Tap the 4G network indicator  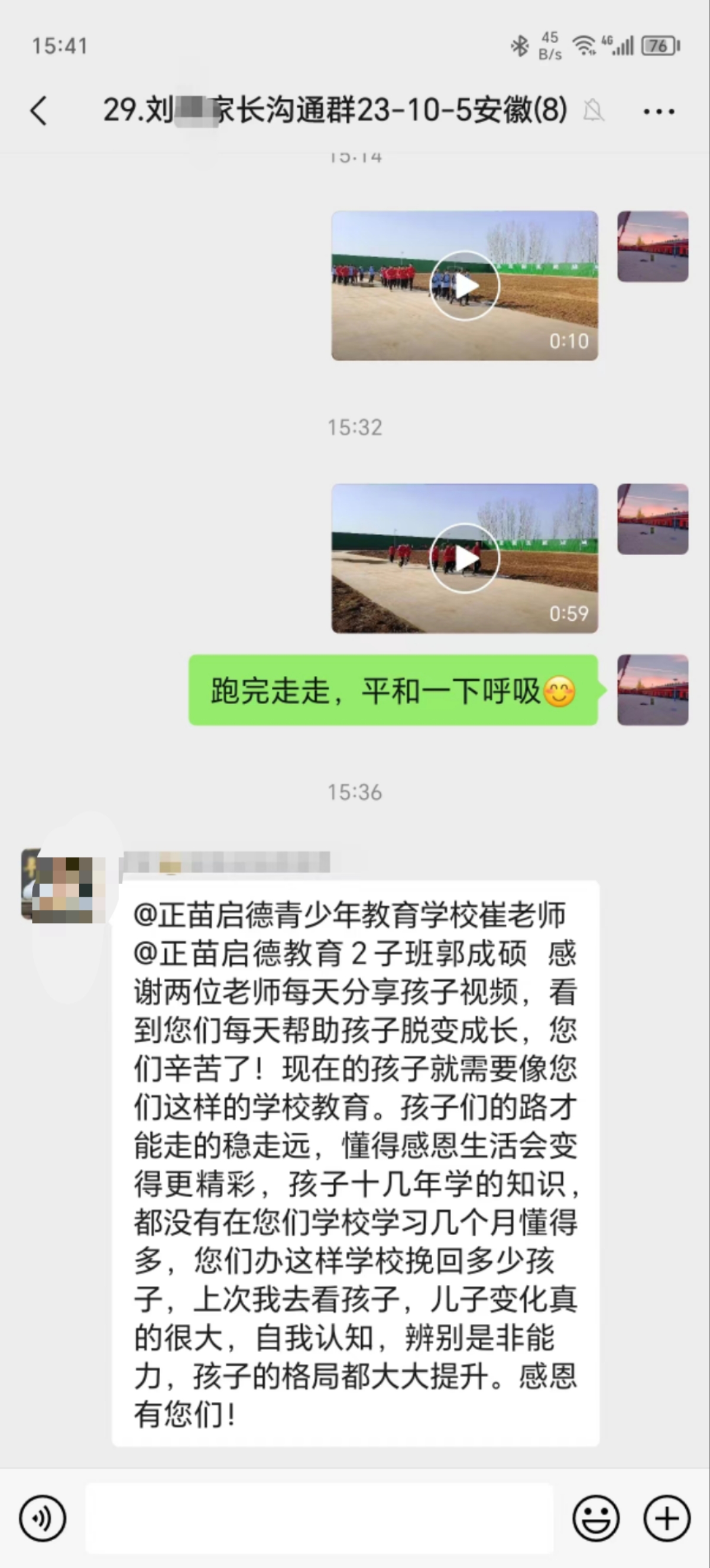point(605,41)
